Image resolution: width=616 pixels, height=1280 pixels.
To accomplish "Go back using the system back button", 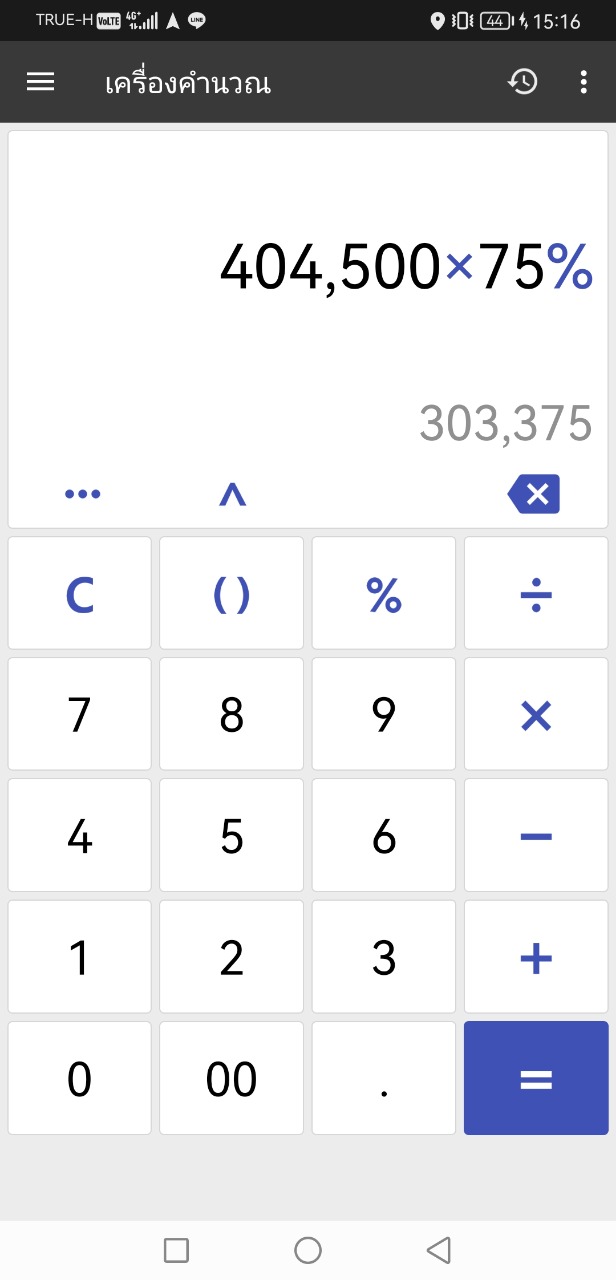I will [438, 1250].
